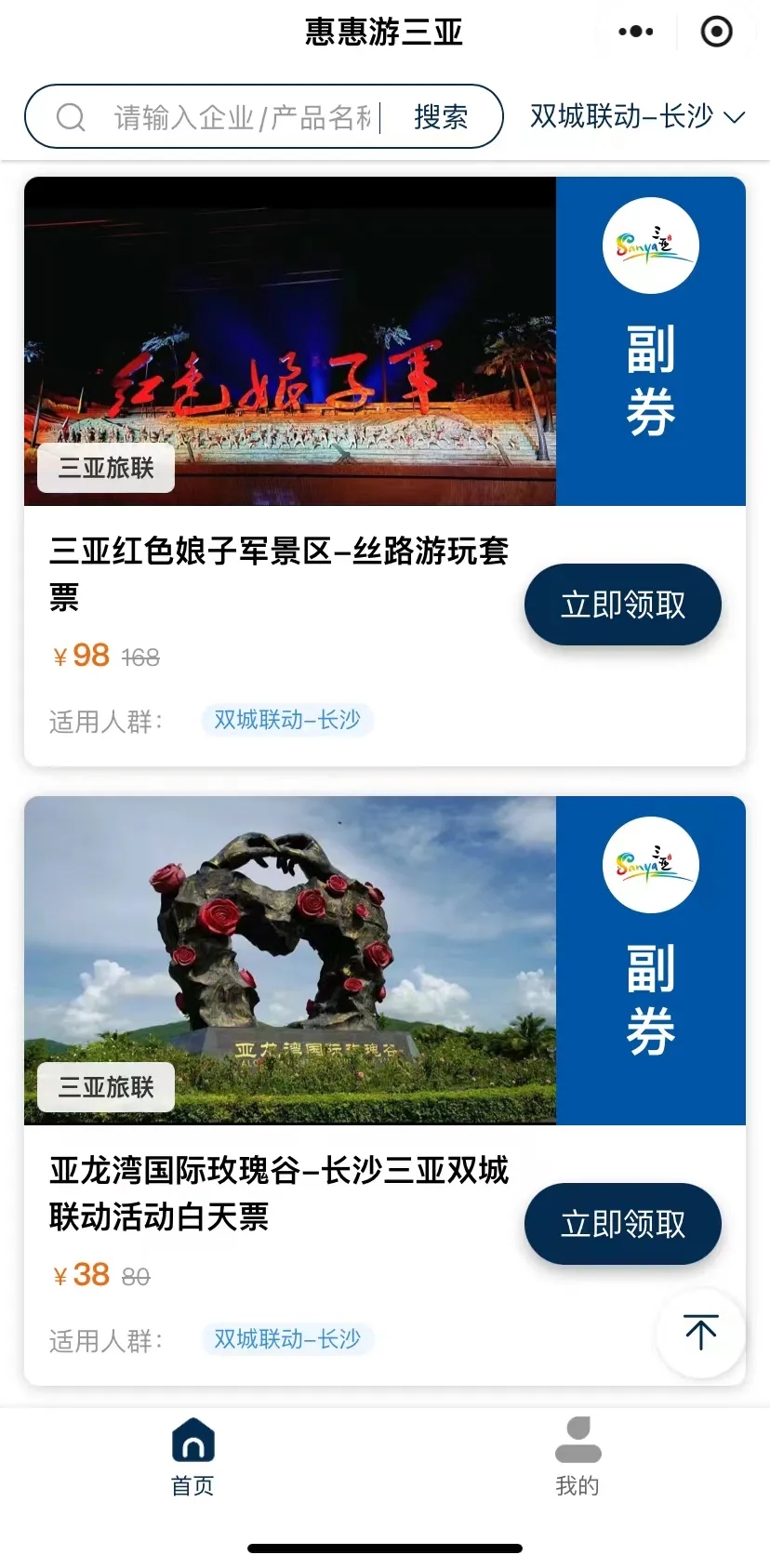Focus the enterprise/product name search field
770x1568 pixels.
pyautogui.click(x=242, y=117)
